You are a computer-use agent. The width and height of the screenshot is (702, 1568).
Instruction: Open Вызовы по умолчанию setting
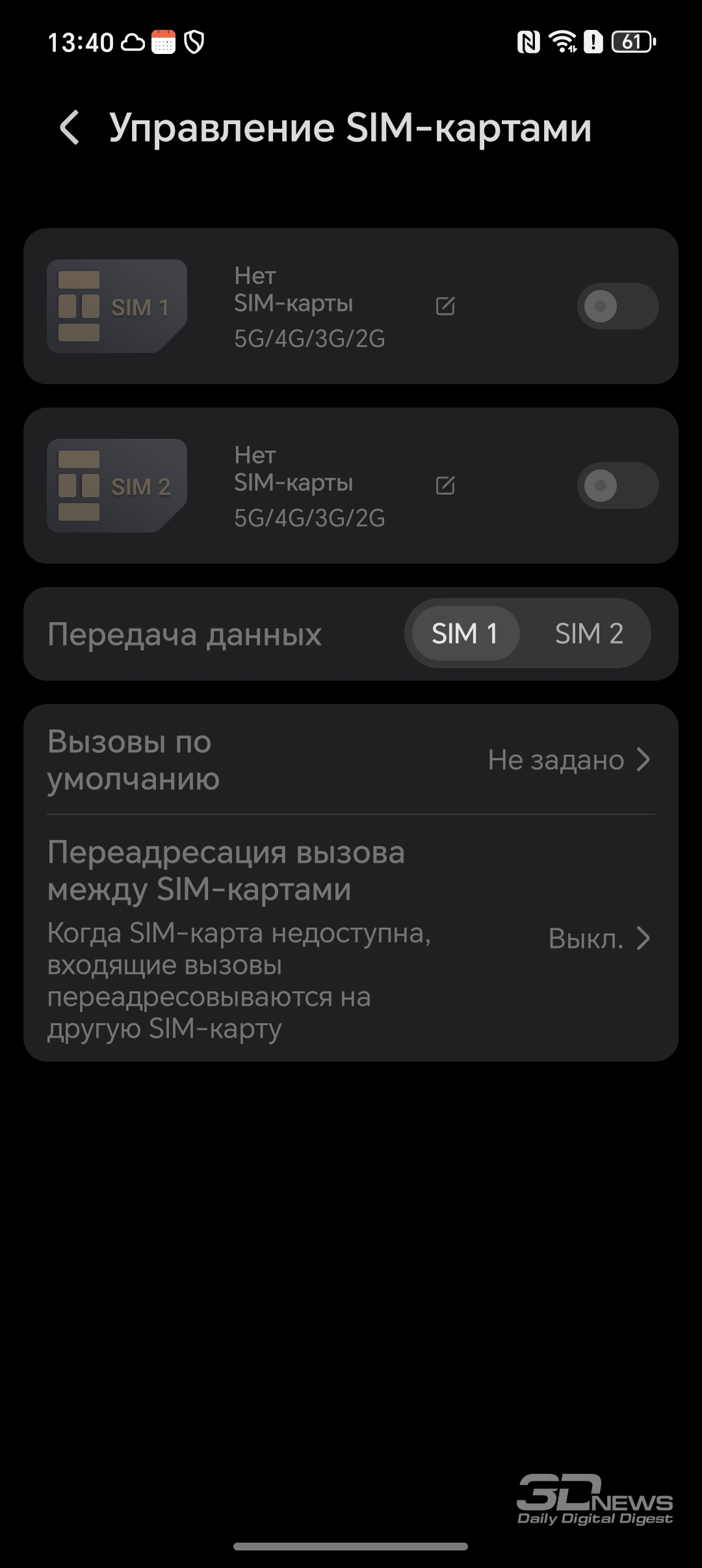pos(351,760)
